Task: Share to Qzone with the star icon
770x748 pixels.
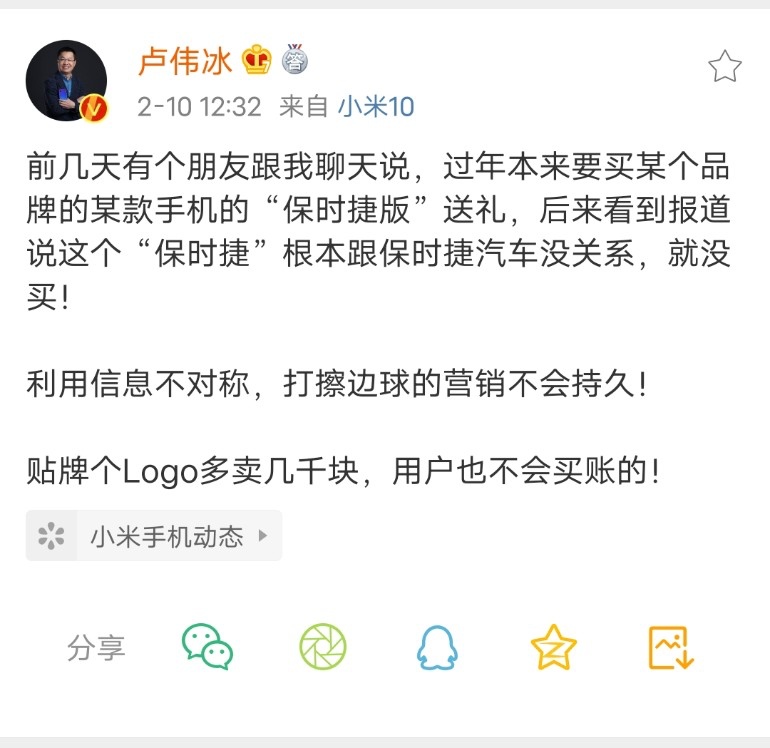Action: (553, 647)
